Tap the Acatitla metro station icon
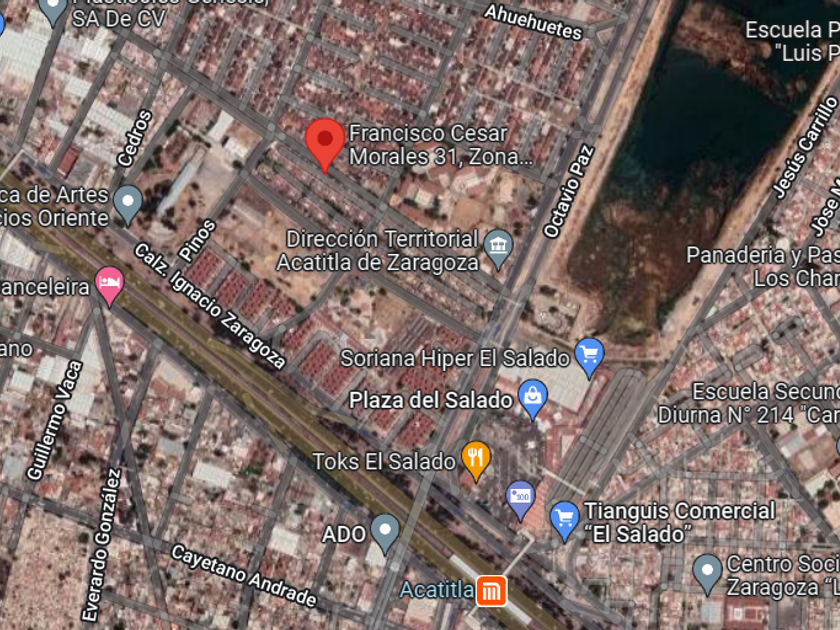The image size is (840, 630). (491, 590)
